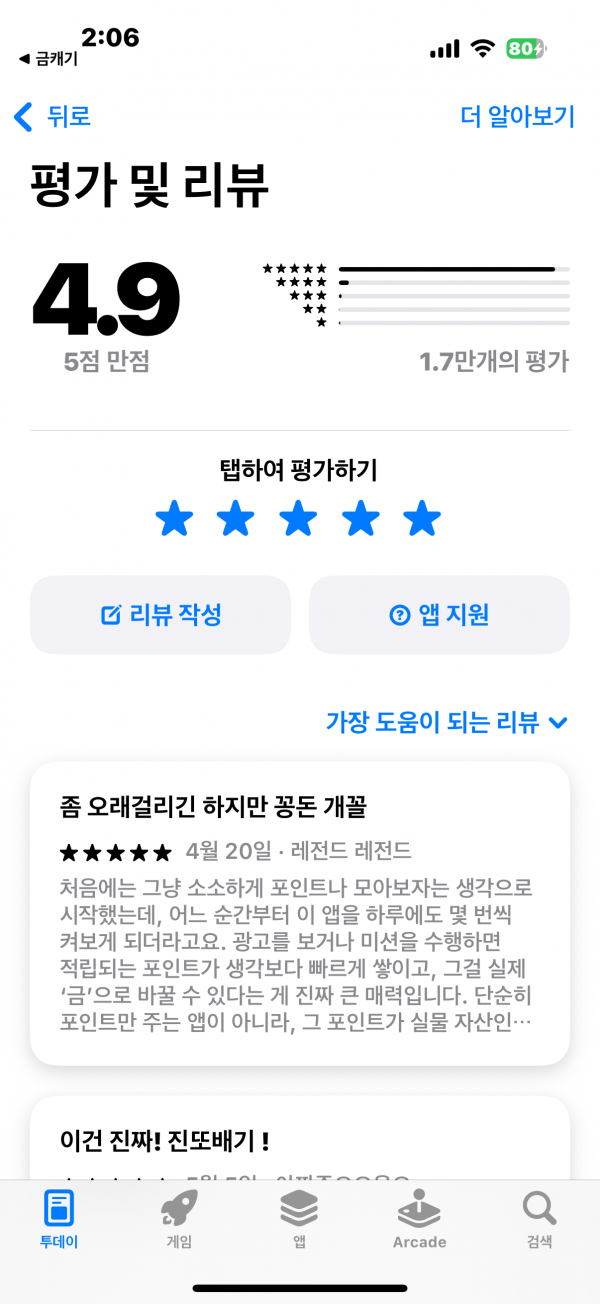Switch to the 검색 tab
Image resolution: width=600 pixels, height=1304 pixels.
pyautogui.click(x=539, y=1220)
